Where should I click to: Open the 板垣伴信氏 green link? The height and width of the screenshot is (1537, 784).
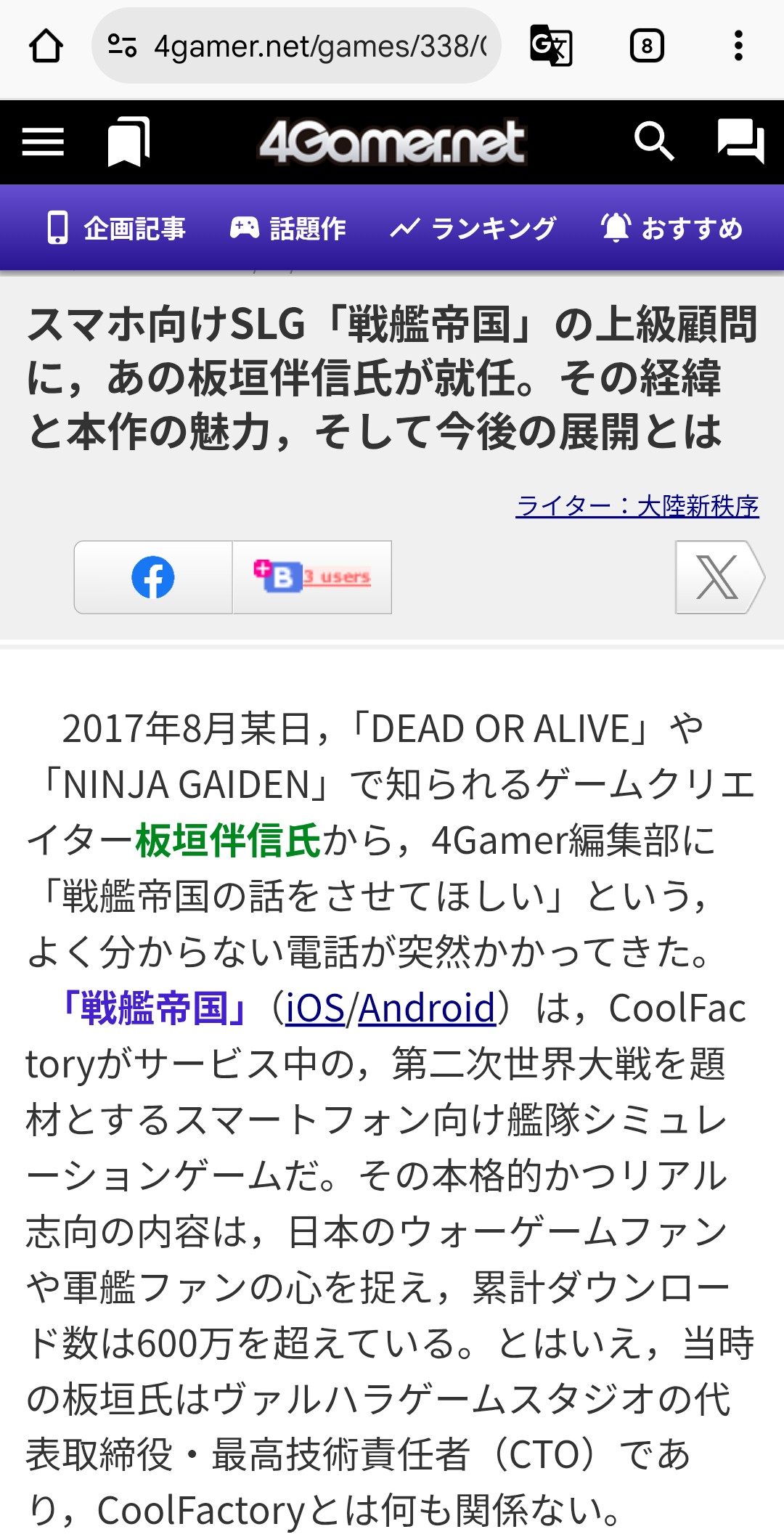[x=228, y=841]
